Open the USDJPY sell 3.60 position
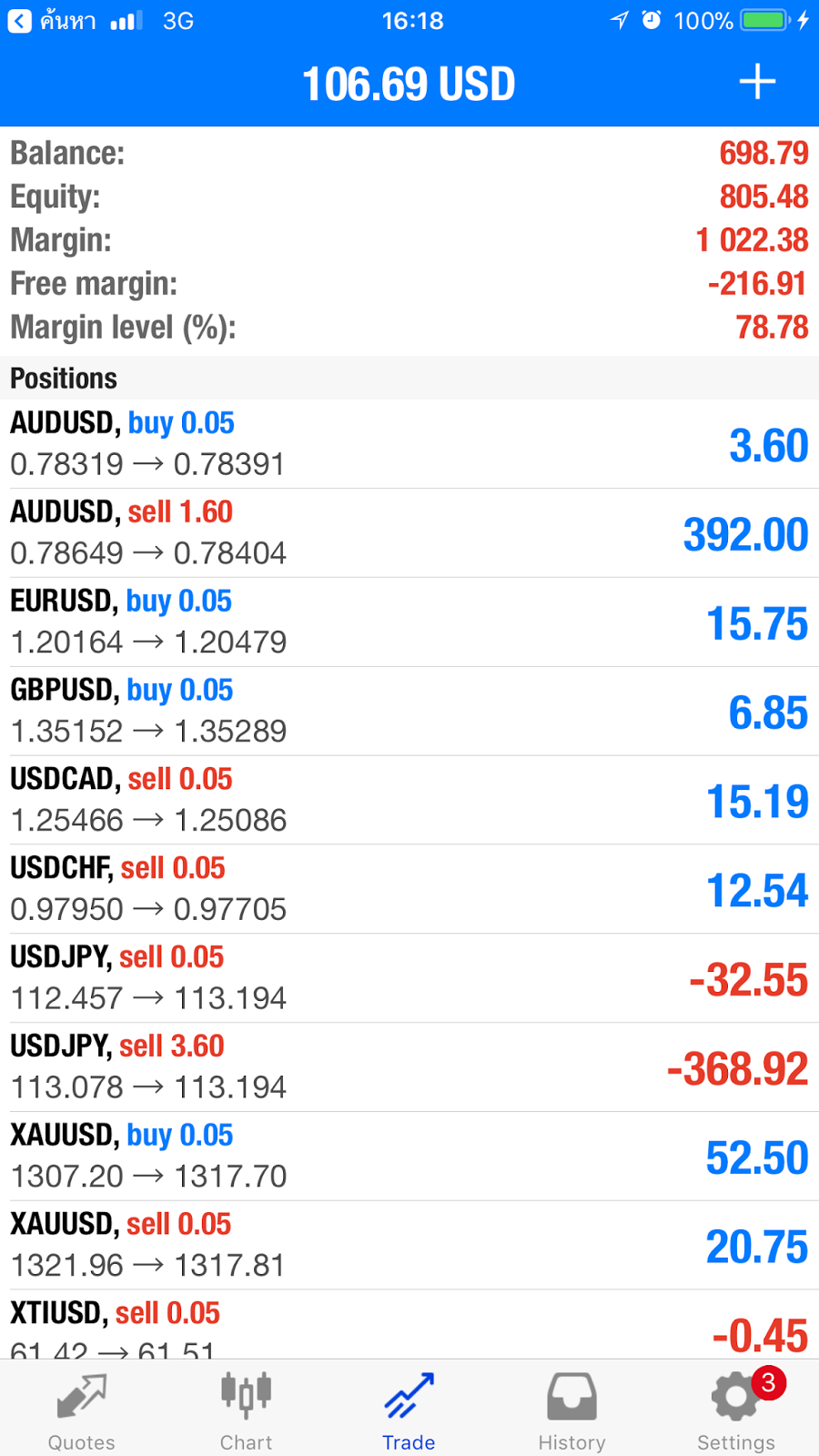Viewport: 819px width, 1456px height. [x=409, y=1068]
